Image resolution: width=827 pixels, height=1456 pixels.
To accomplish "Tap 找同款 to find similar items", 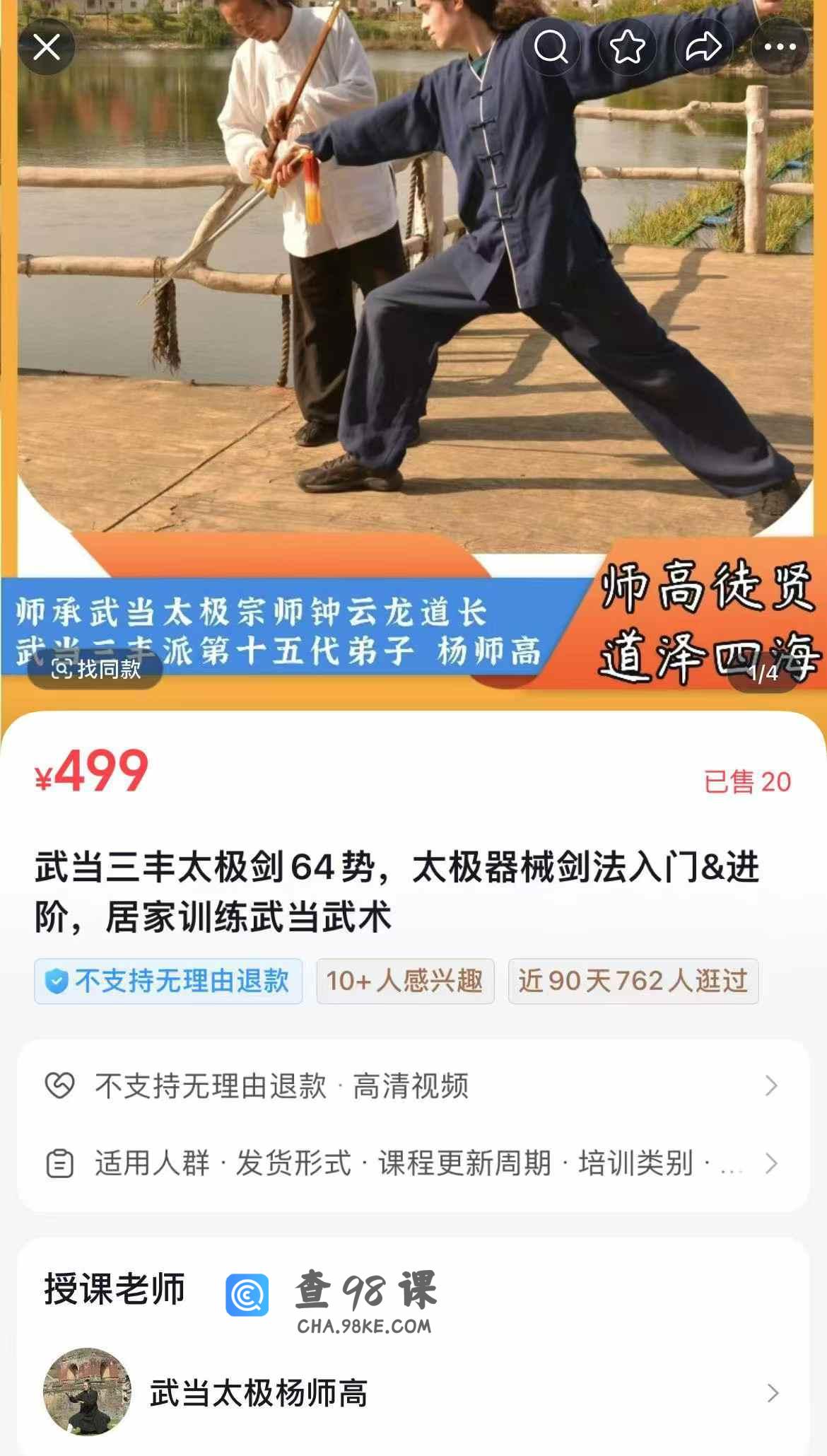I will [x=95, y=668].
